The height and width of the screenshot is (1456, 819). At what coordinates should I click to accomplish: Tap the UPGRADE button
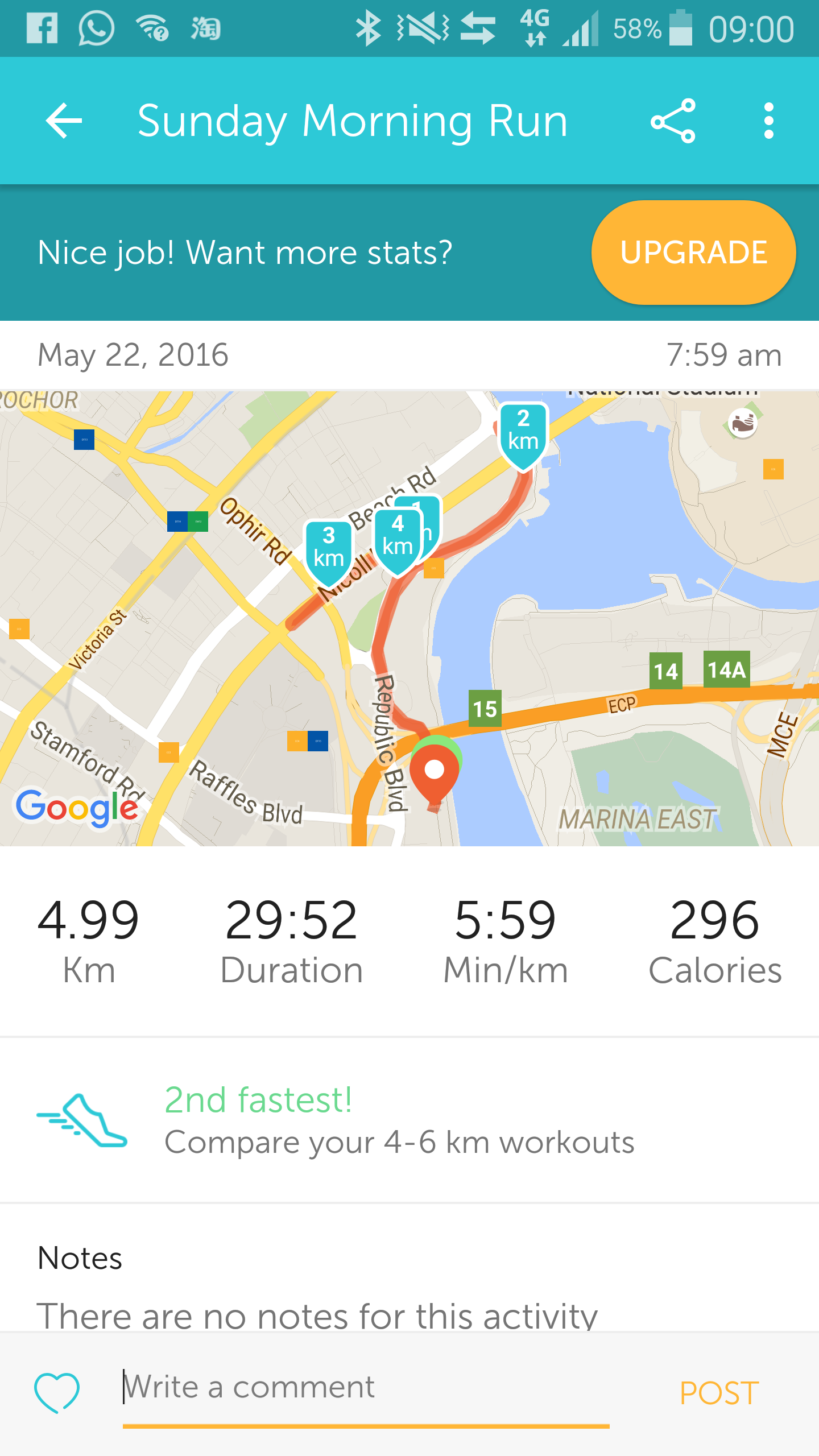[693, 252]
